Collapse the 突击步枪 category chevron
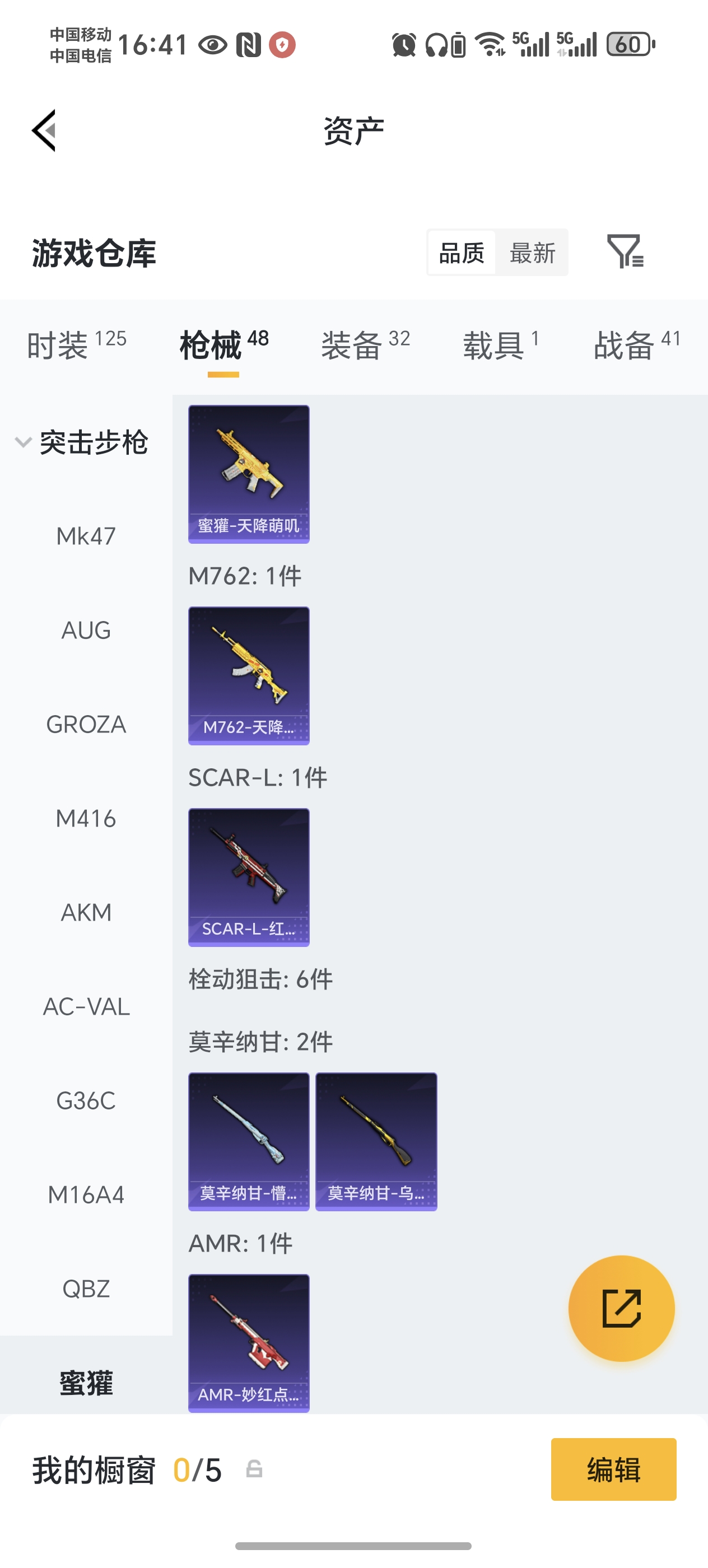 point(22,442)
